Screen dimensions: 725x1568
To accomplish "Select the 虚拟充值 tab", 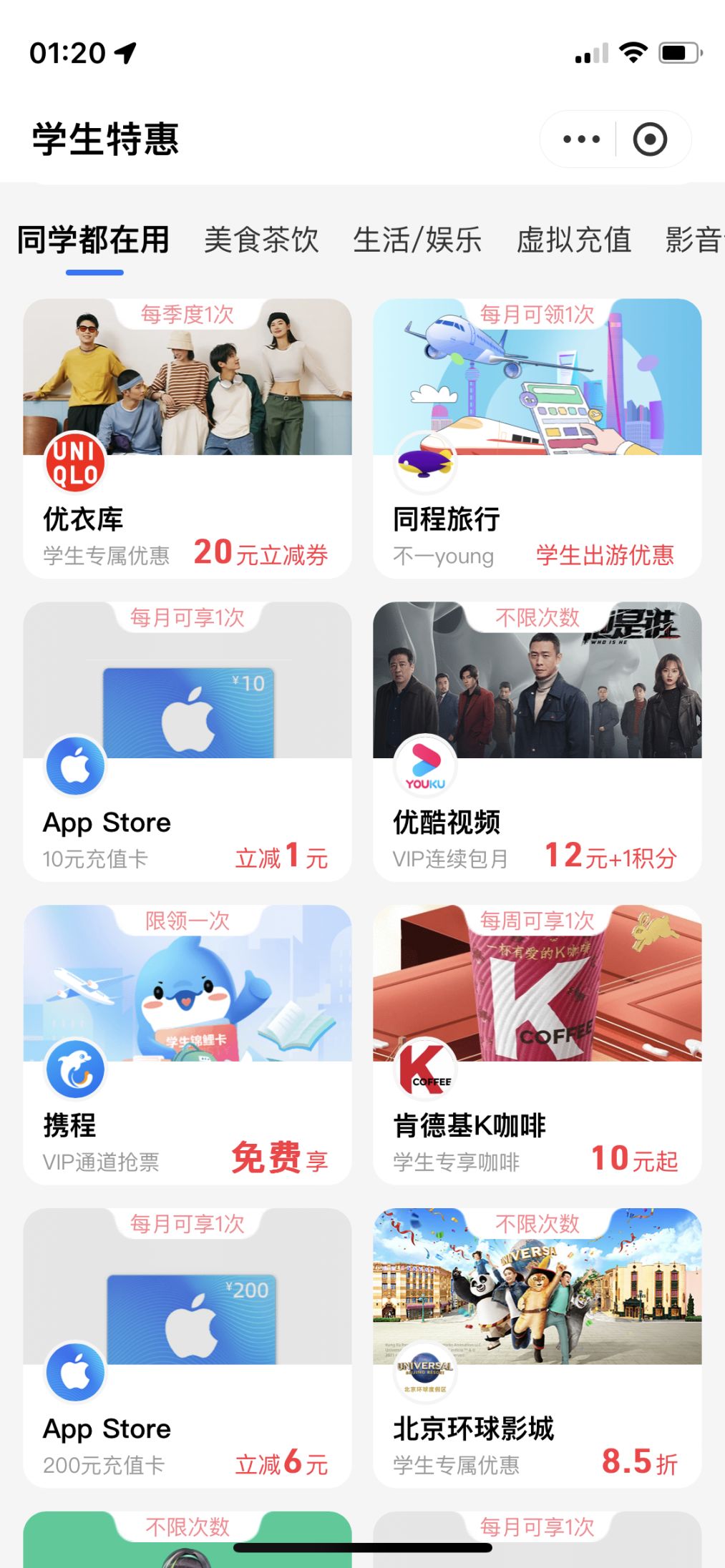I will (574, 240).
